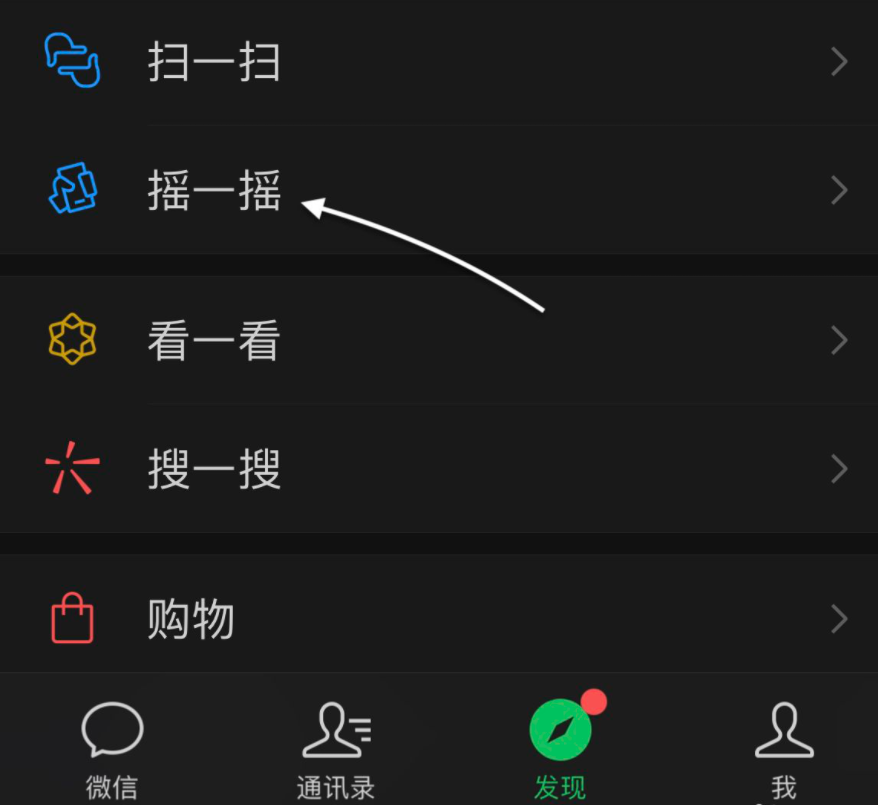The image size is (878, 805).
Task: Open the 购物 shopping row
Action: point(190,620)
